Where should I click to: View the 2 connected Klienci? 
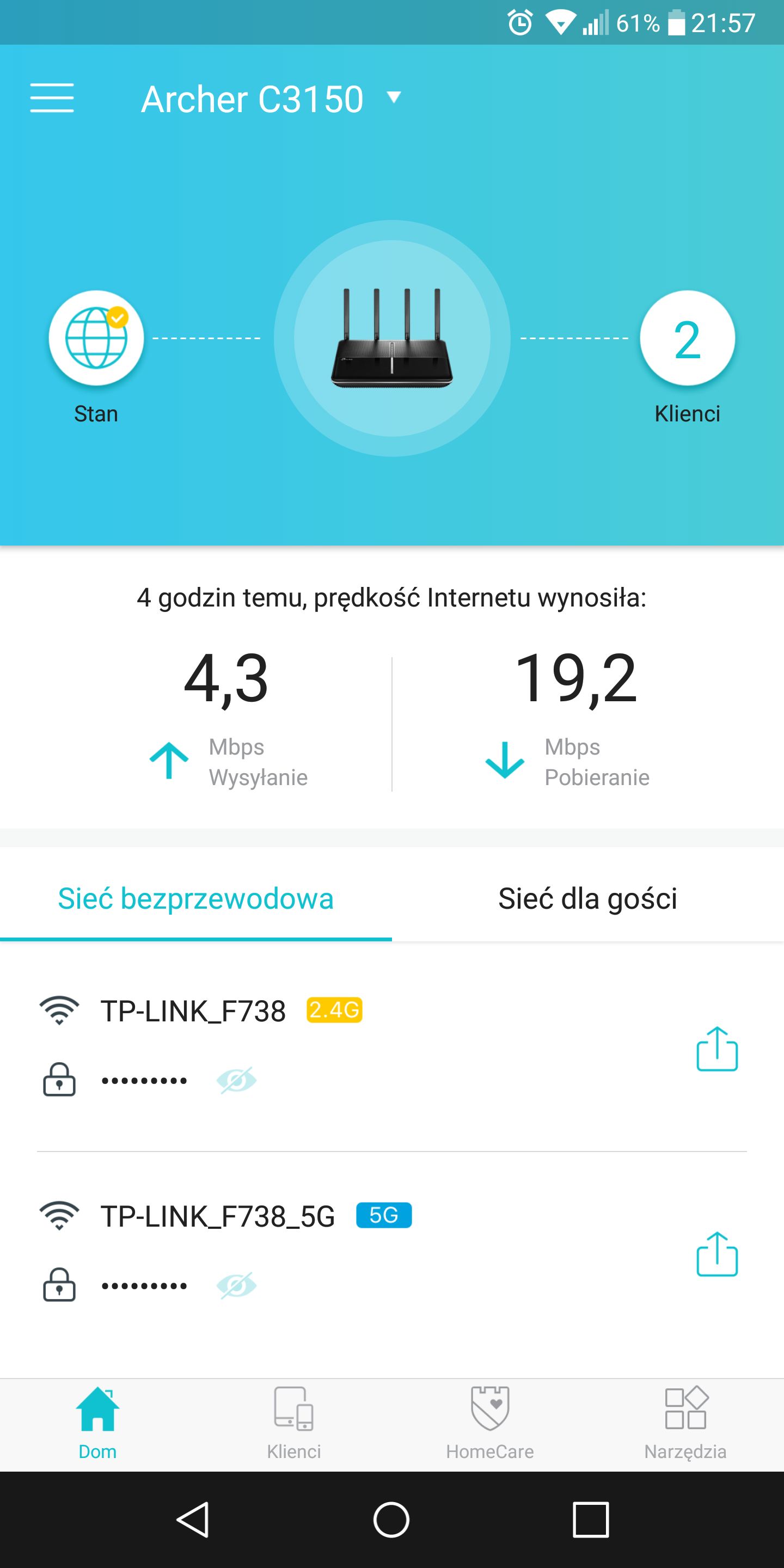[687, 338]
